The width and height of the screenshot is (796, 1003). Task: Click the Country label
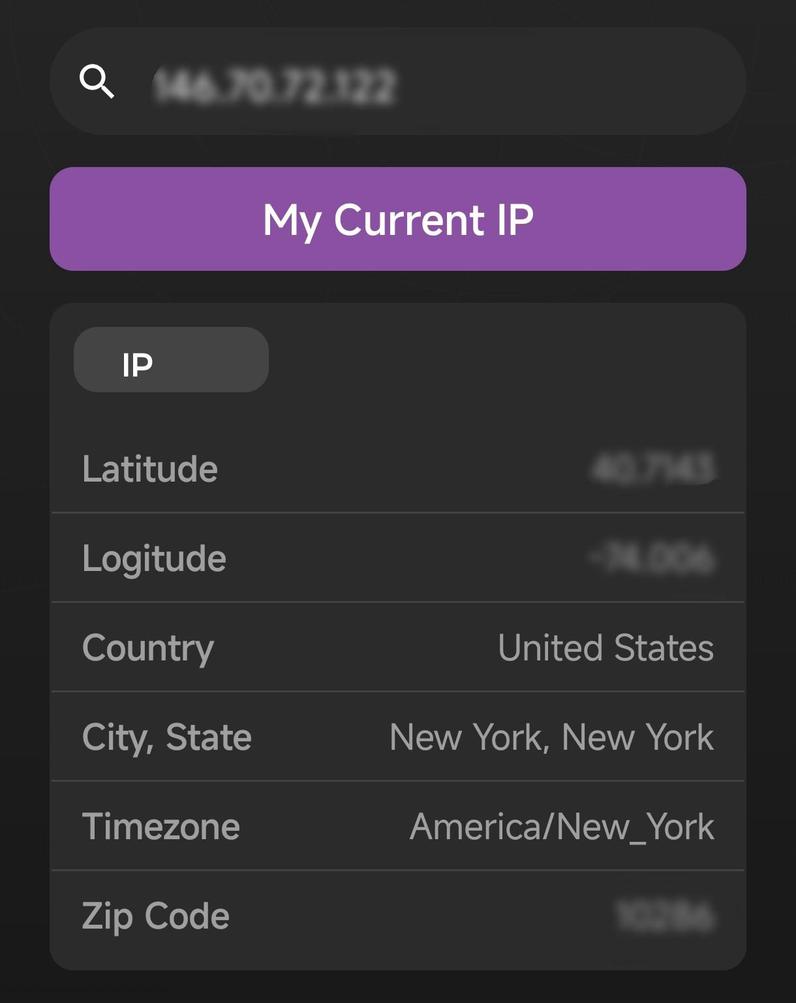(x=148, y=647)
